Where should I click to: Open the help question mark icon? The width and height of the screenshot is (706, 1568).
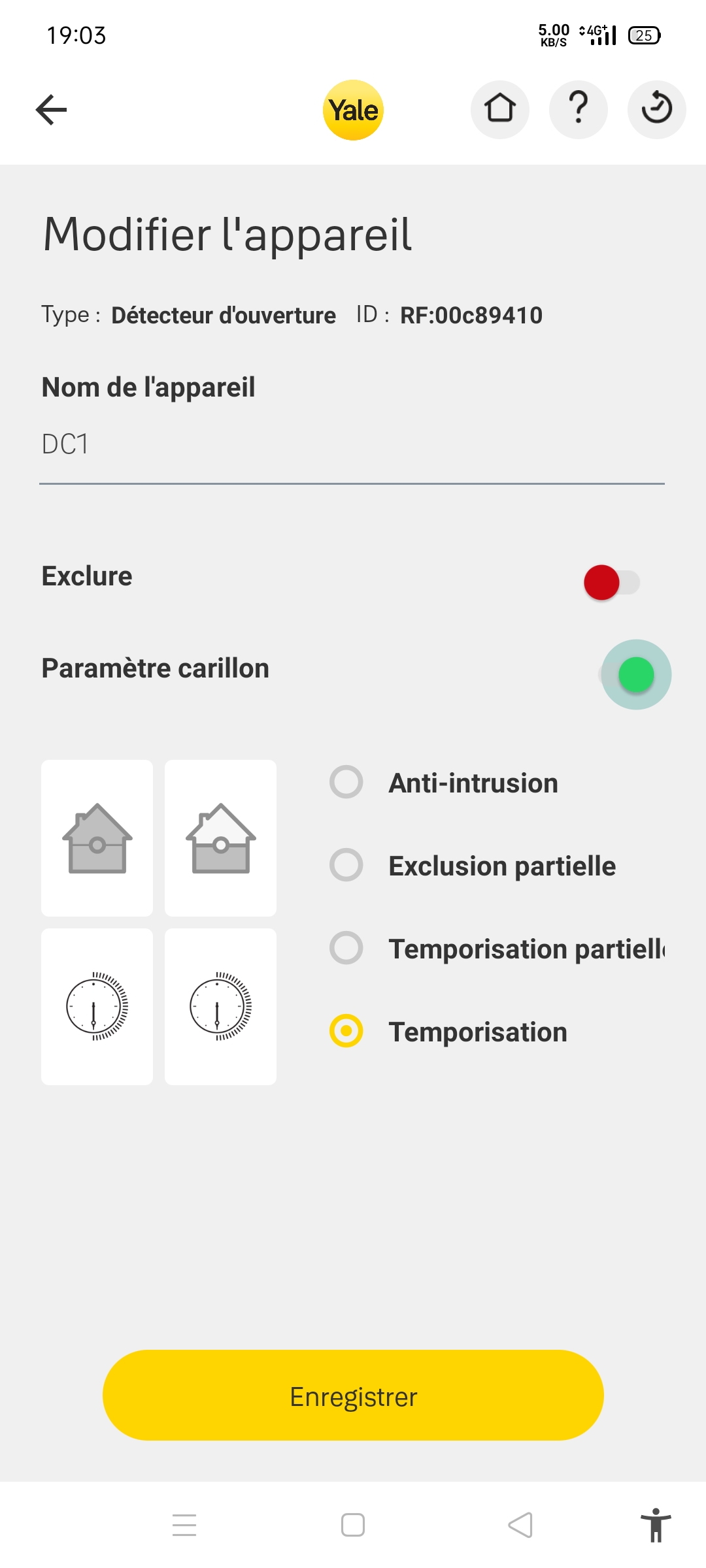(x=579, y=110)
